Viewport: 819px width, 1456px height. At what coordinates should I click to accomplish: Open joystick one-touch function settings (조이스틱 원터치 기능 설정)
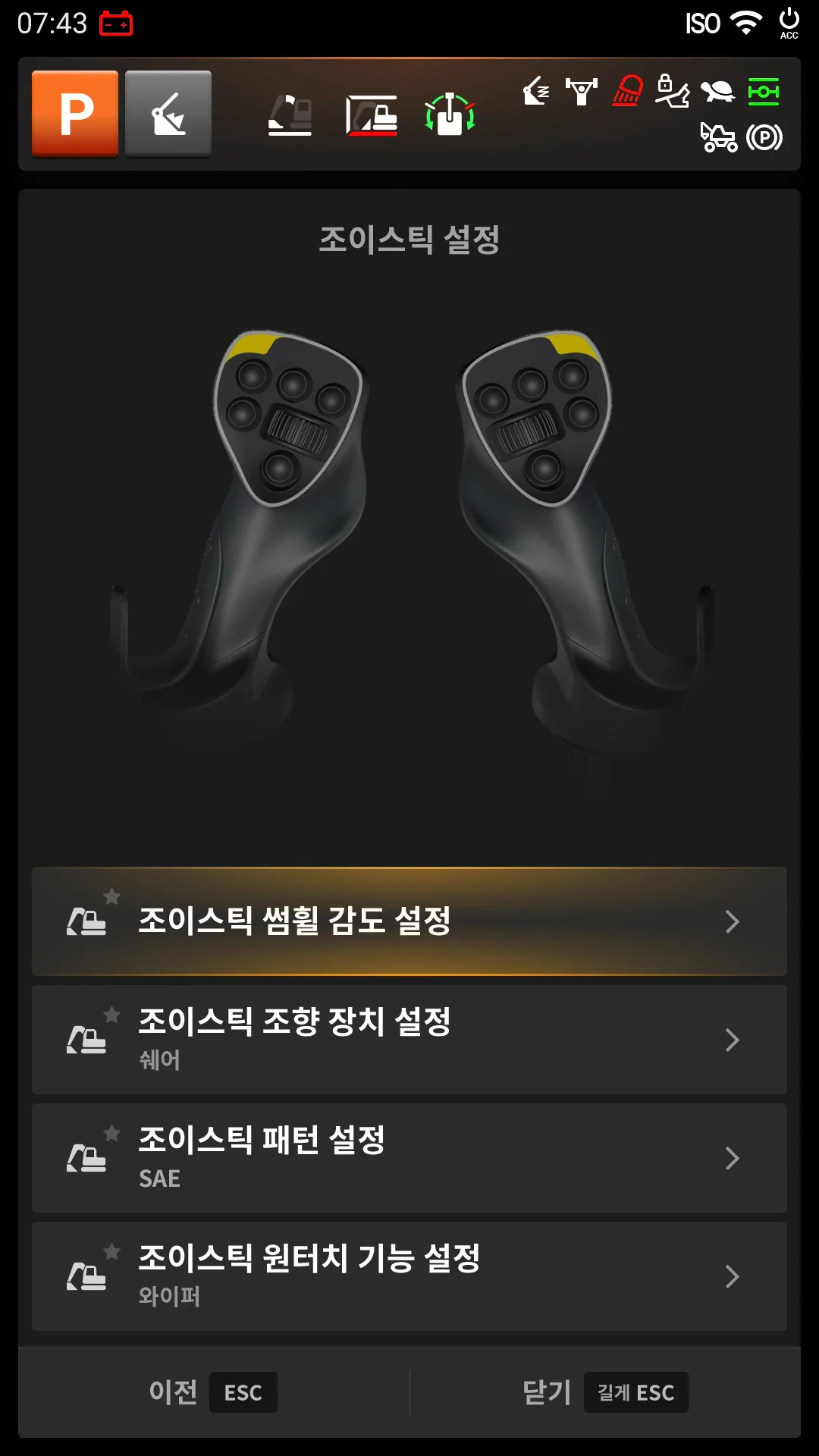pyautogui.click(x=409, y=1276)
